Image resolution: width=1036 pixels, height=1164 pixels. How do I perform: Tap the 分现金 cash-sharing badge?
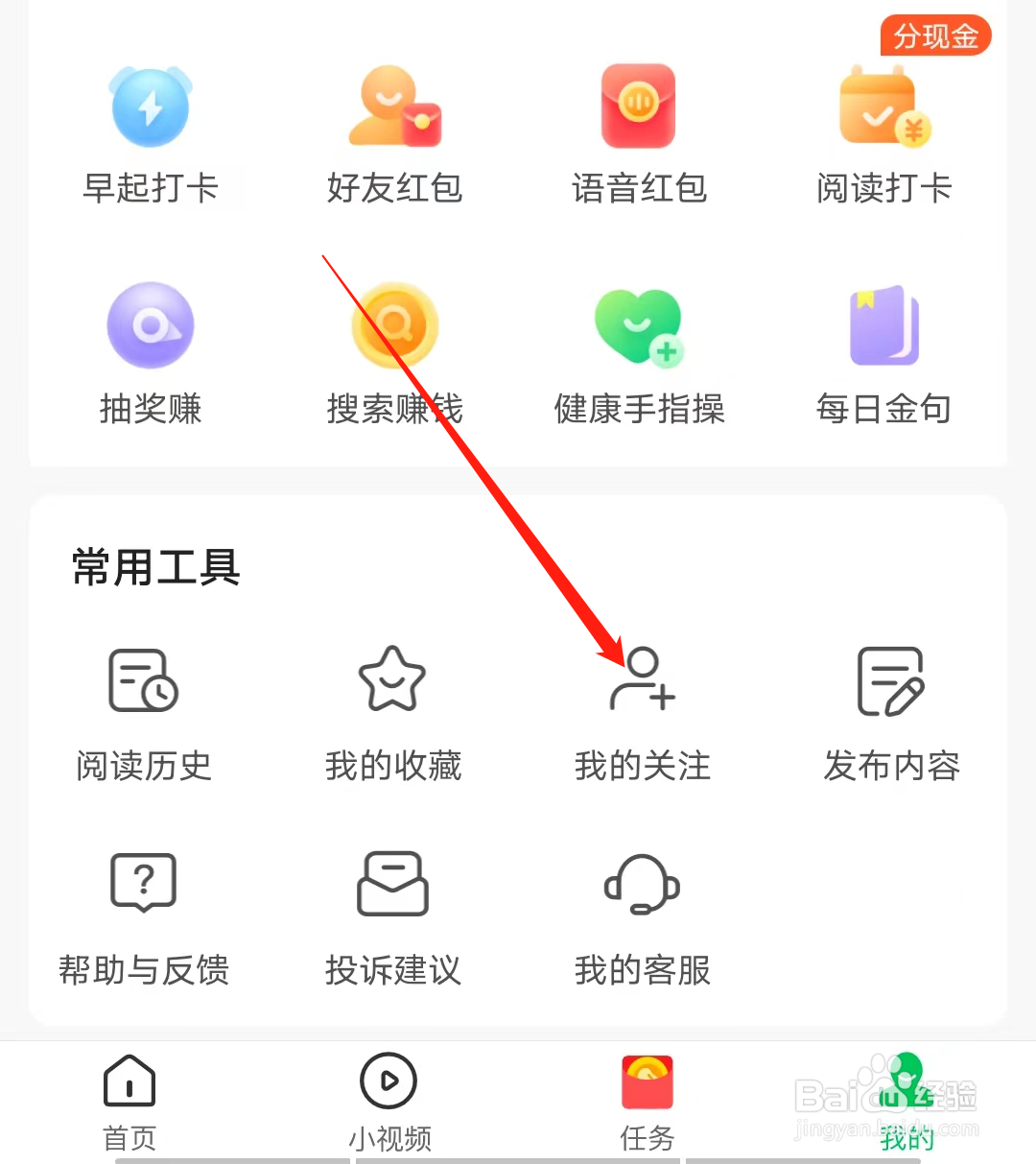(x=935, y=36)
